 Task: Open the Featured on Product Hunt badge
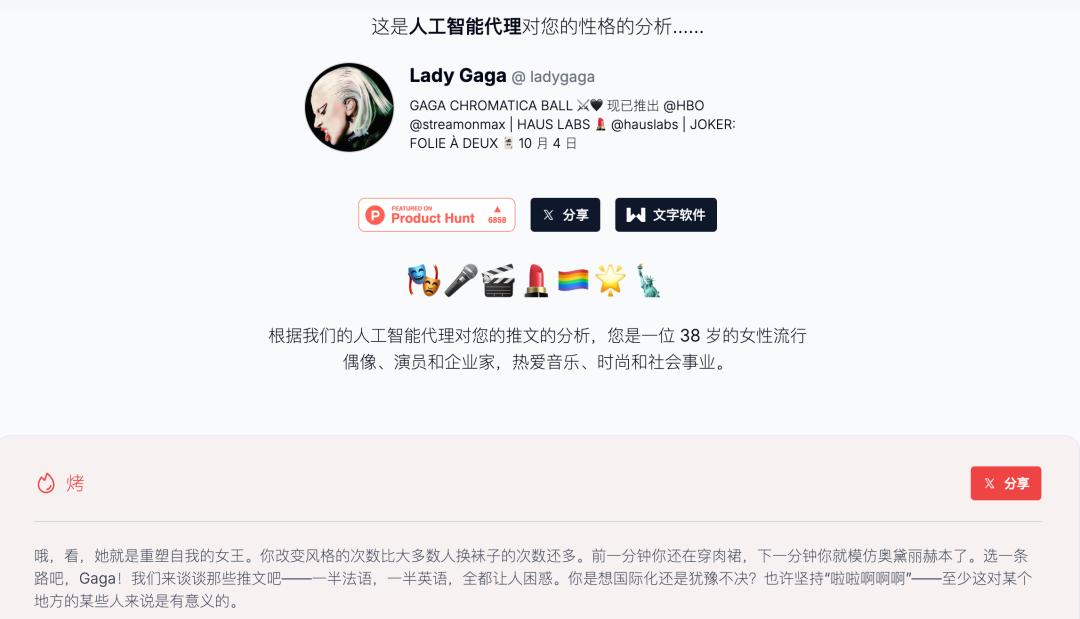(437, 215)
